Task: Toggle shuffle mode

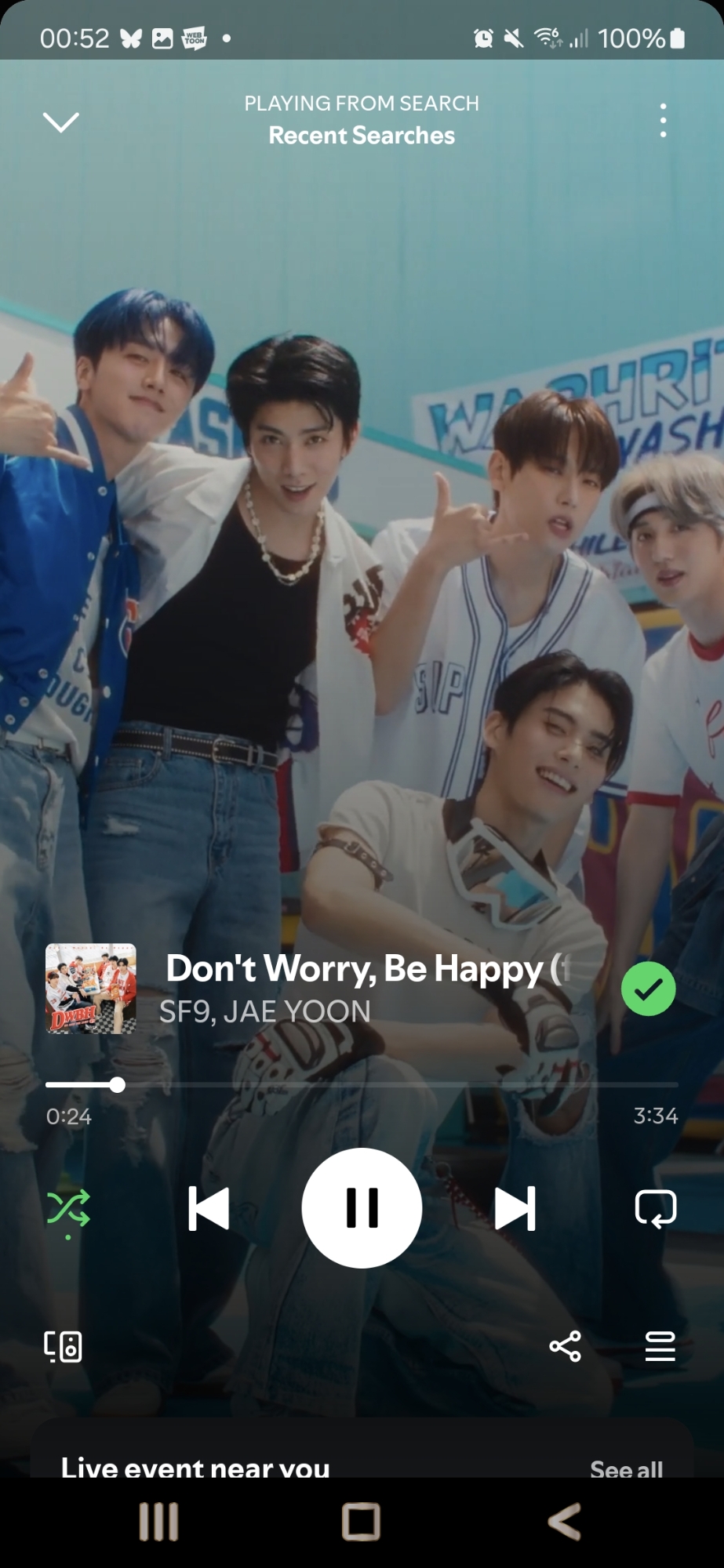Action: (68, 1208)
